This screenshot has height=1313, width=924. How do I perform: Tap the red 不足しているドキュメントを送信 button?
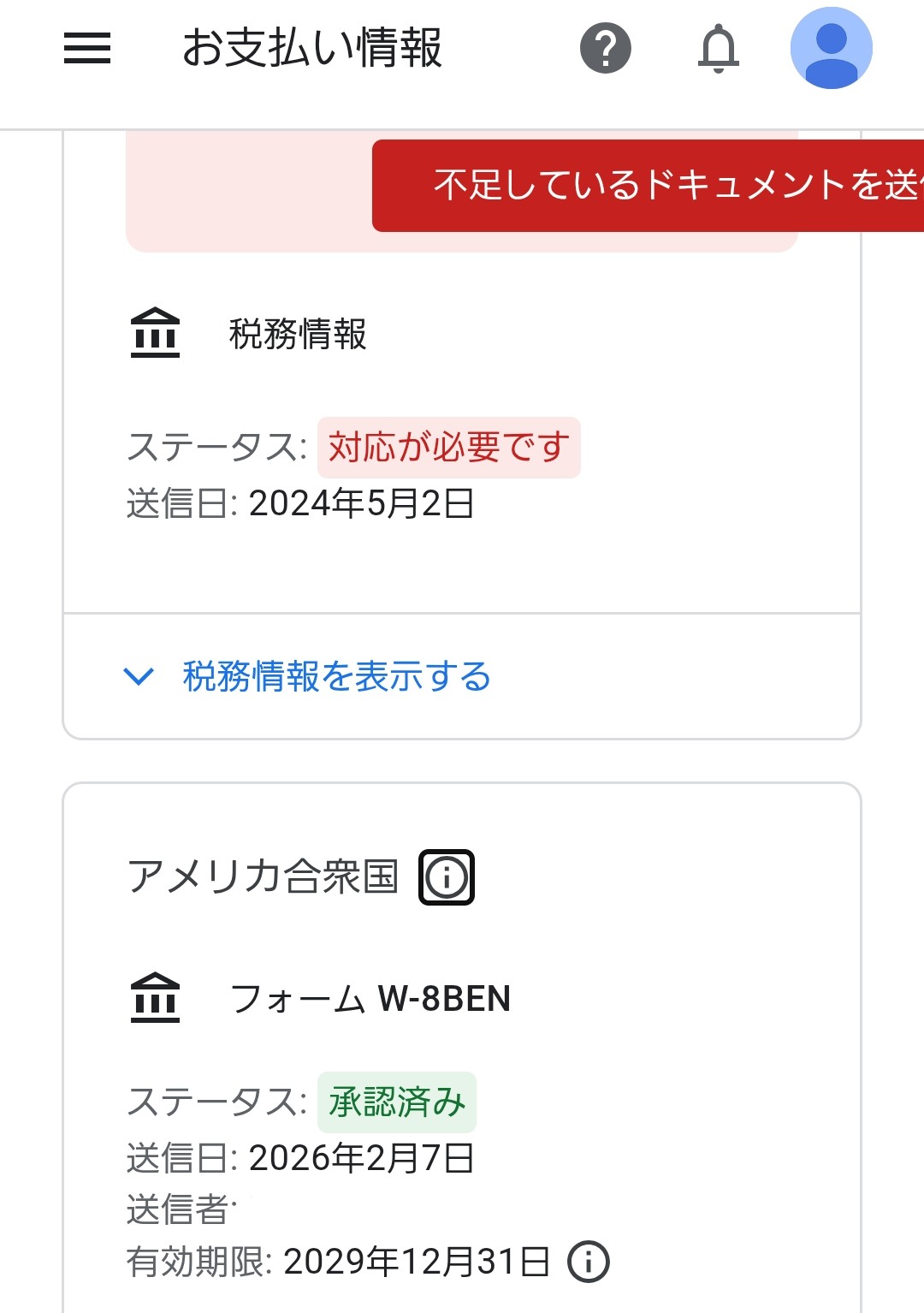pyautogui.click(x=648, y=185)
